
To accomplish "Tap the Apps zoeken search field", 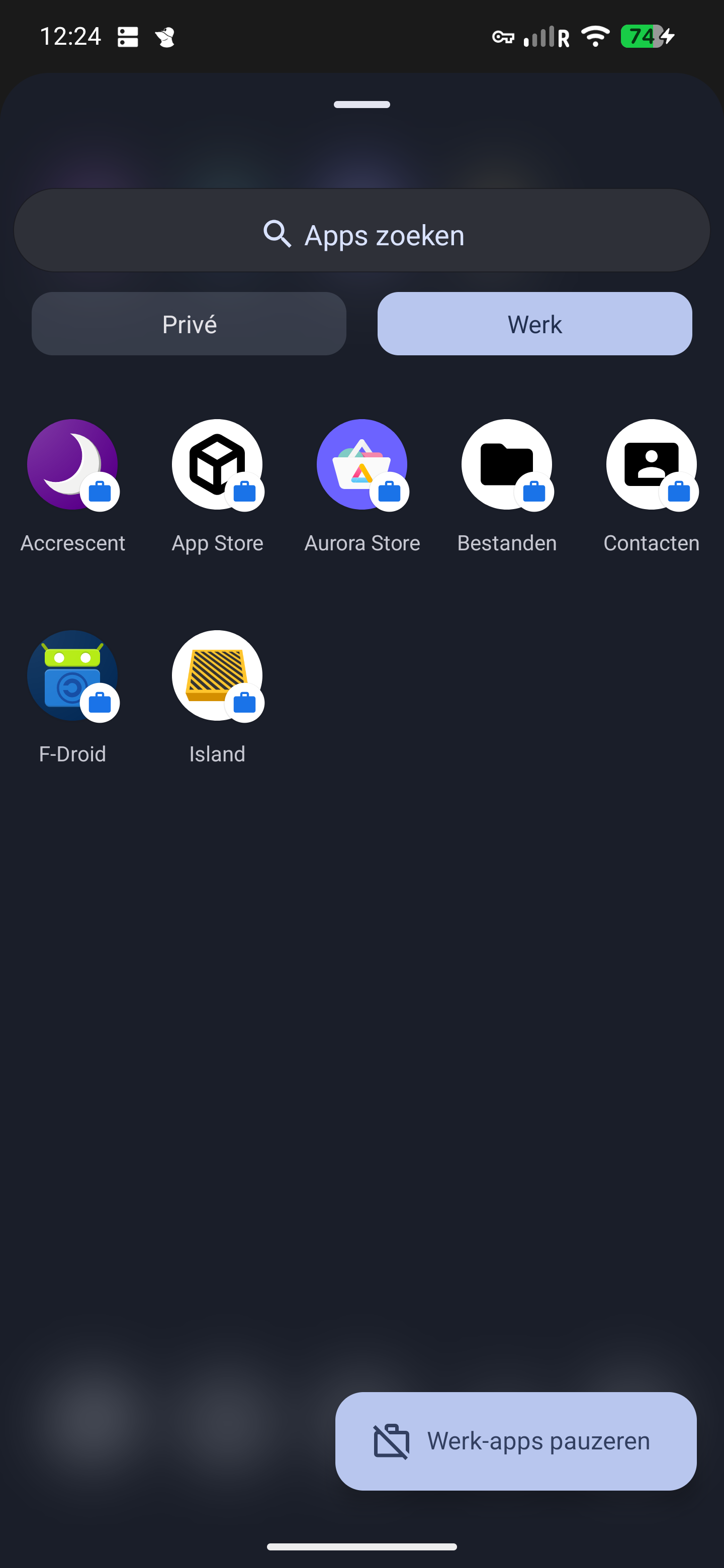I will [x=361, y=230].
